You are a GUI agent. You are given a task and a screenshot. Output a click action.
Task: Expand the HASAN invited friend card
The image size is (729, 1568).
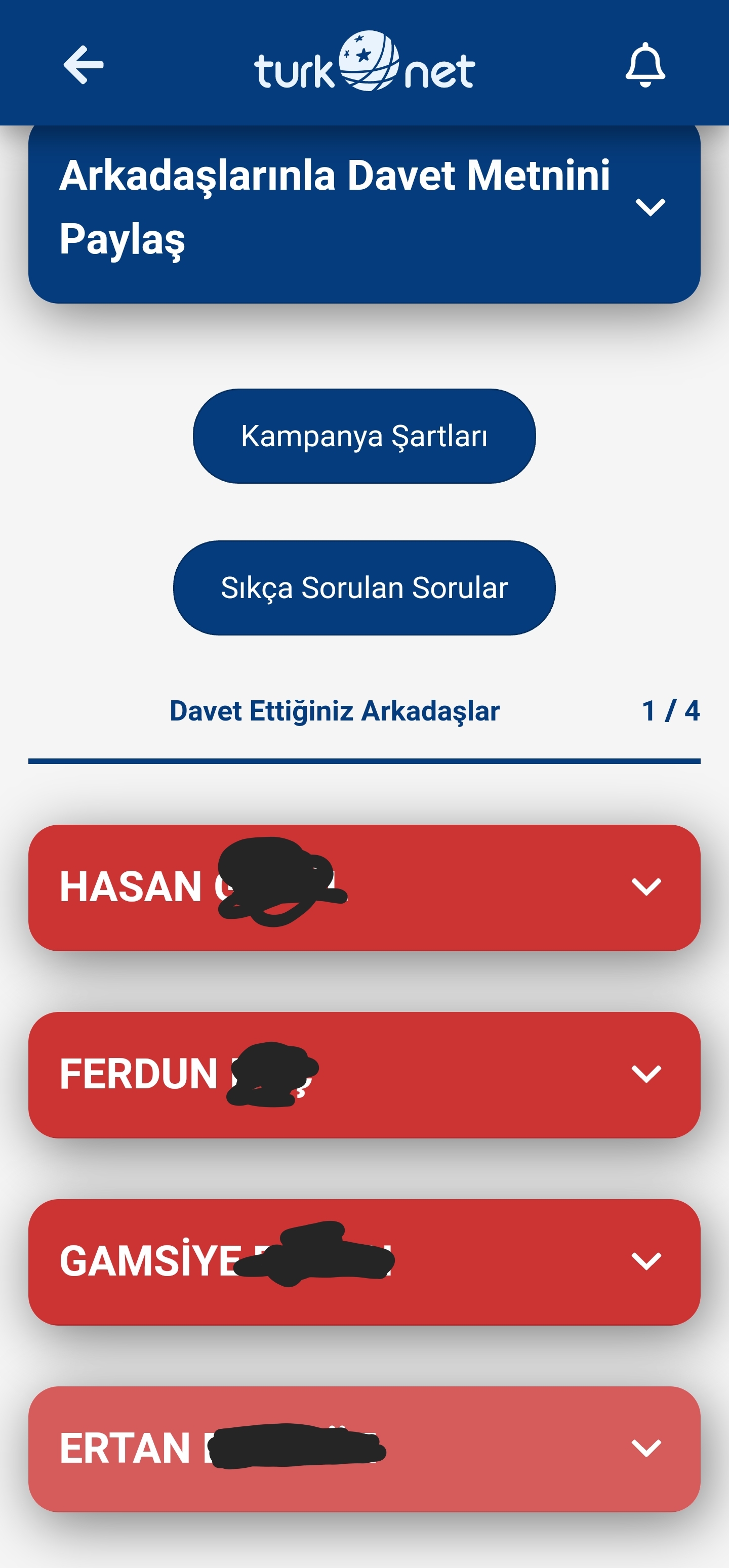point(364,887)
